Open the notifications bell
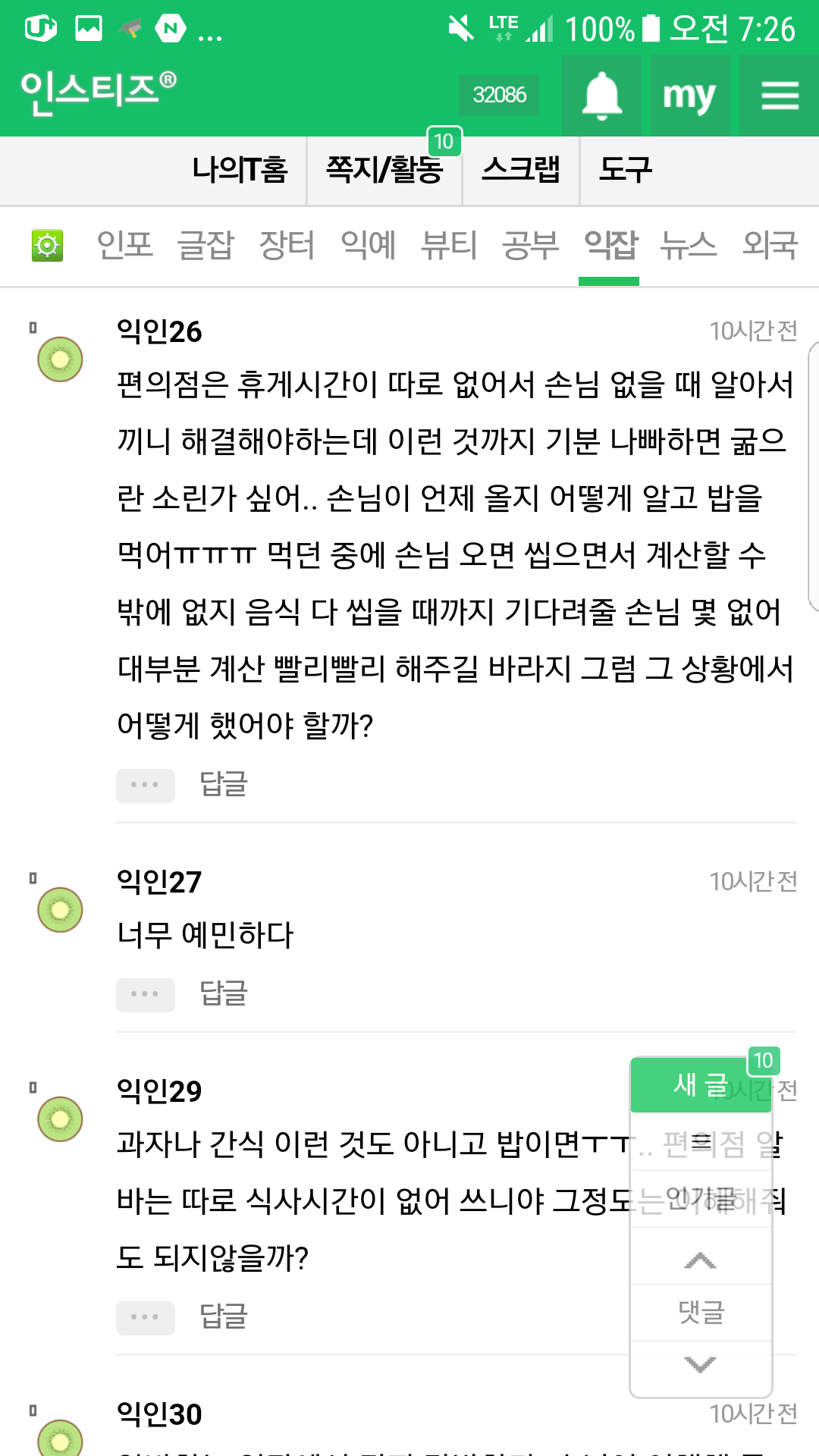 click(601, 96)
